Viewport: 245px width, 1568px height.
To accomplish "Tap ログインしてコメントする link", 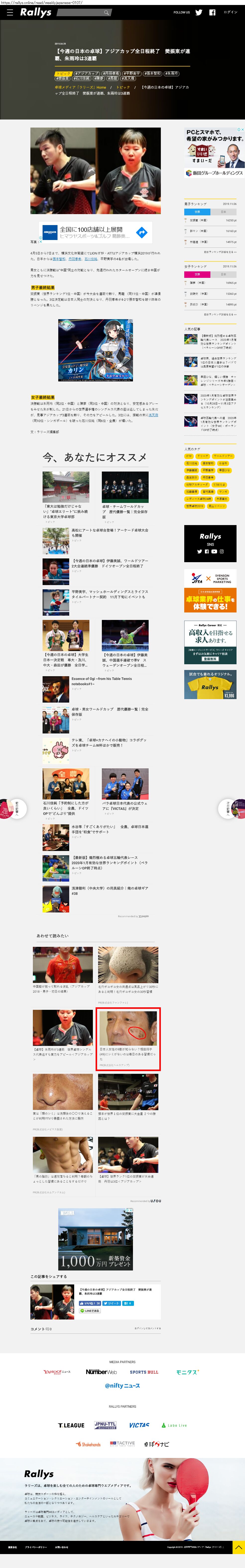I will [147, 1329].
